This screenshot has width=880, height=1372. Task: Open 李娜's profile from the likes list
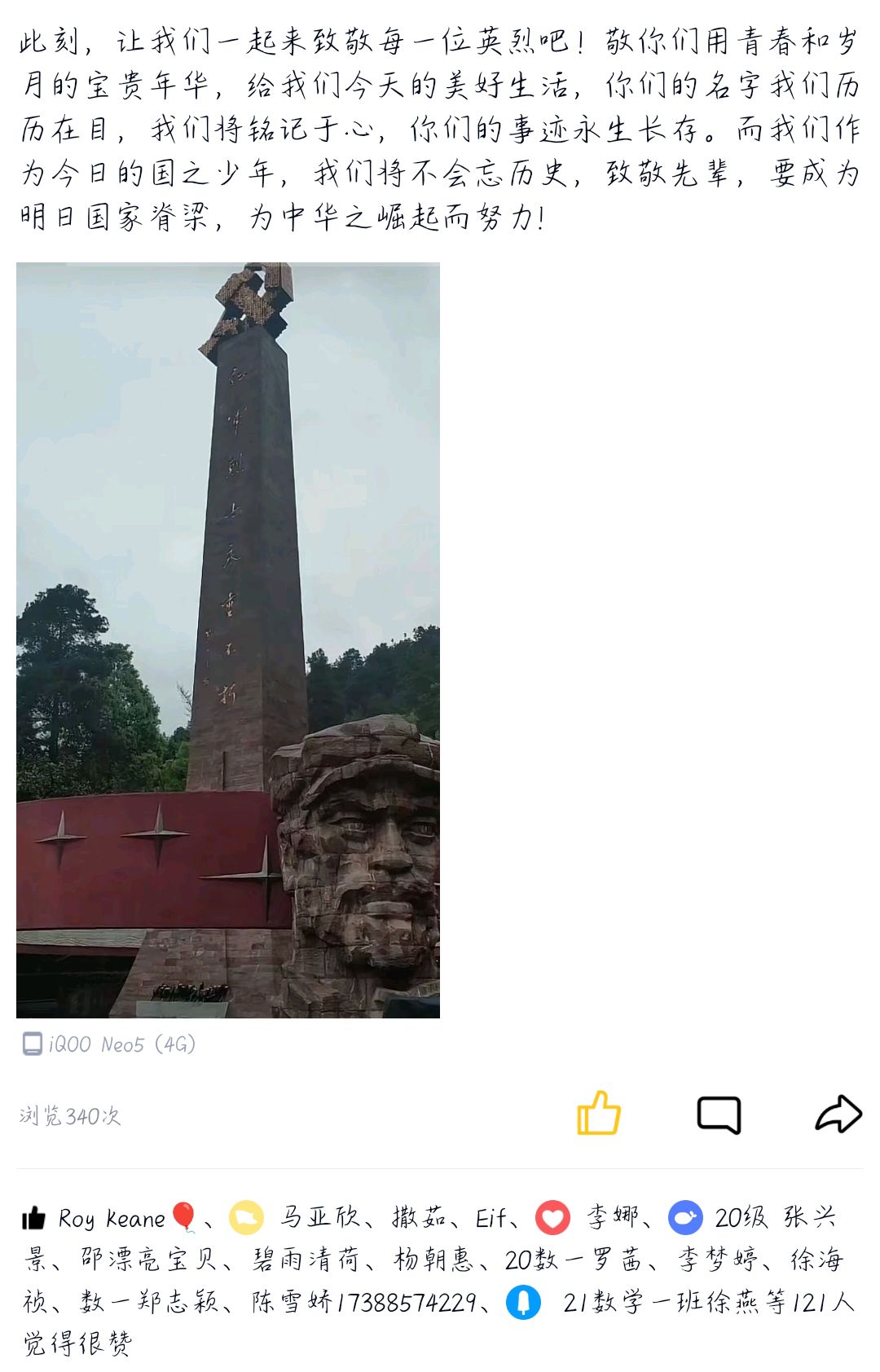pos(613,1217)
